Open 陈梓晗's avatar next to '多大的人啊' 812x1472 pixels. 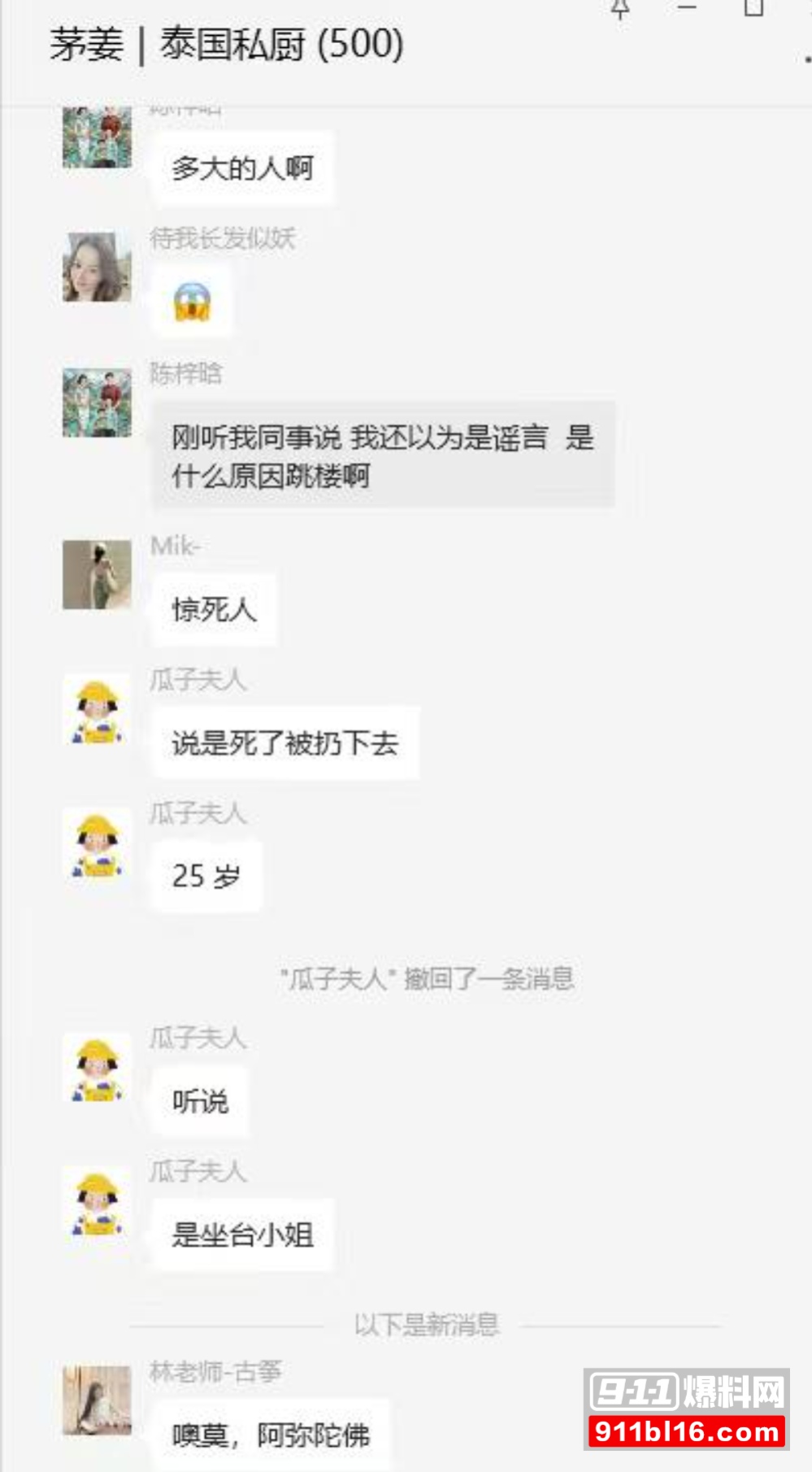point(97,137)
